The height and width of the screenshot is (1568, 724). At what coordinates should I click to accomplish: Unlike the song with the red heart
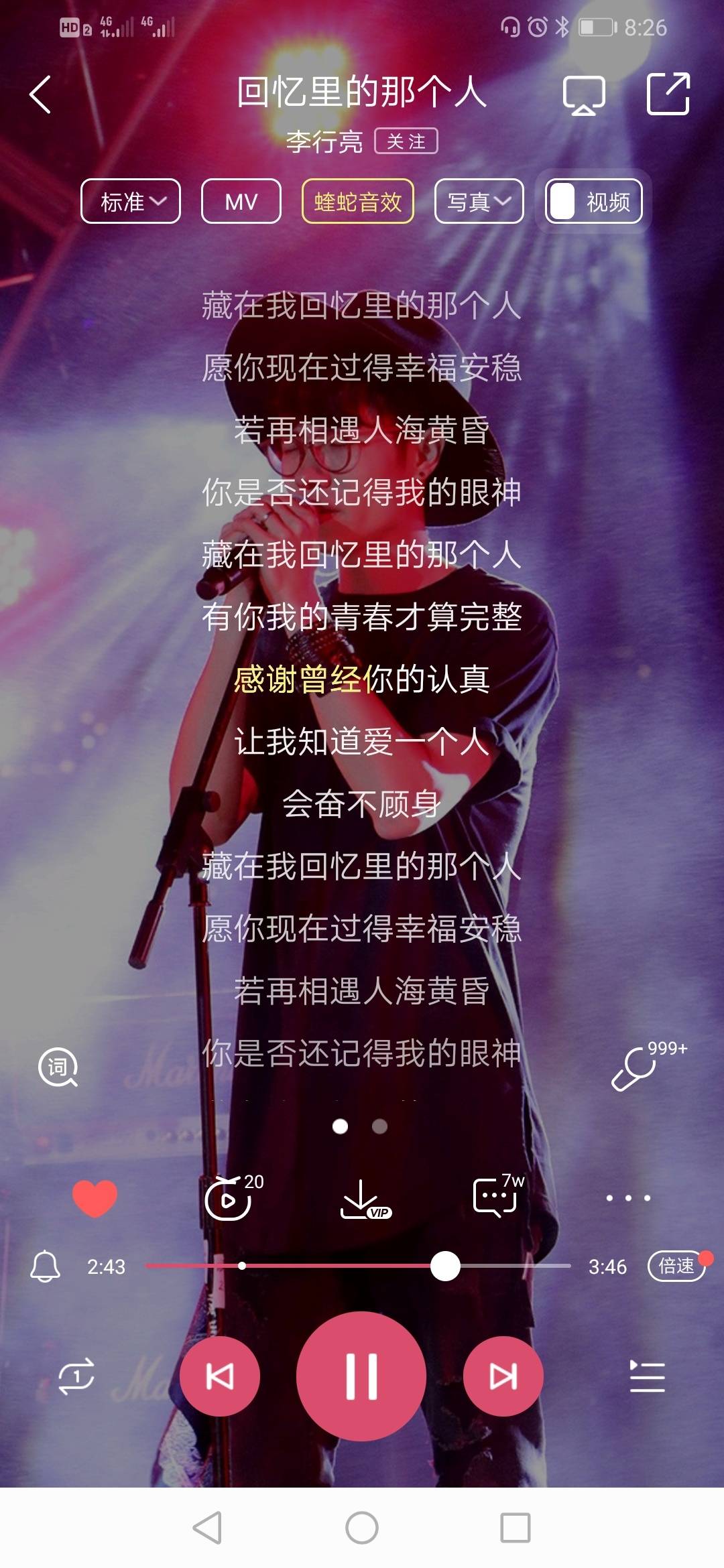click(x=95, y=1198)
